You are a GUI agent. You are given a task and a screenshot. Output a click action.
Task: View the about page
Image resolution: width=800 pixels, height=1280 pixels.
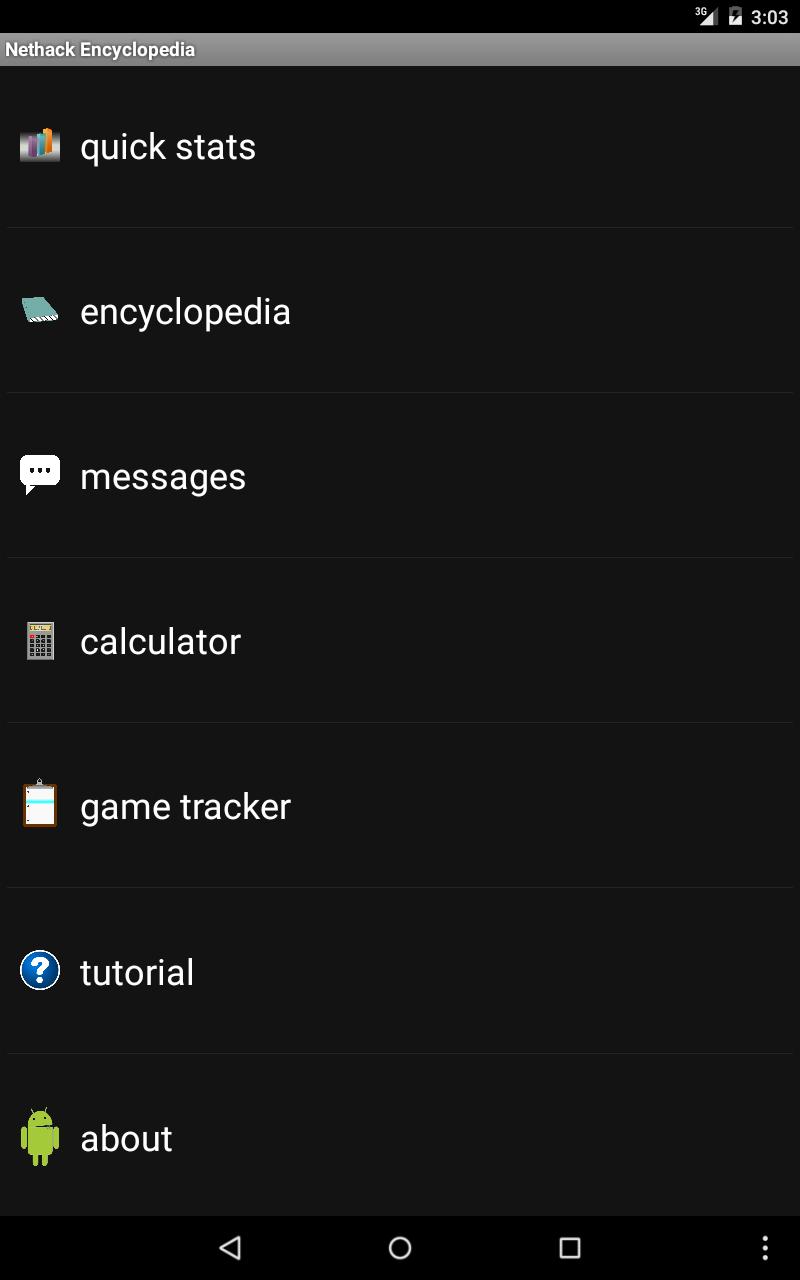[126, 1137]
